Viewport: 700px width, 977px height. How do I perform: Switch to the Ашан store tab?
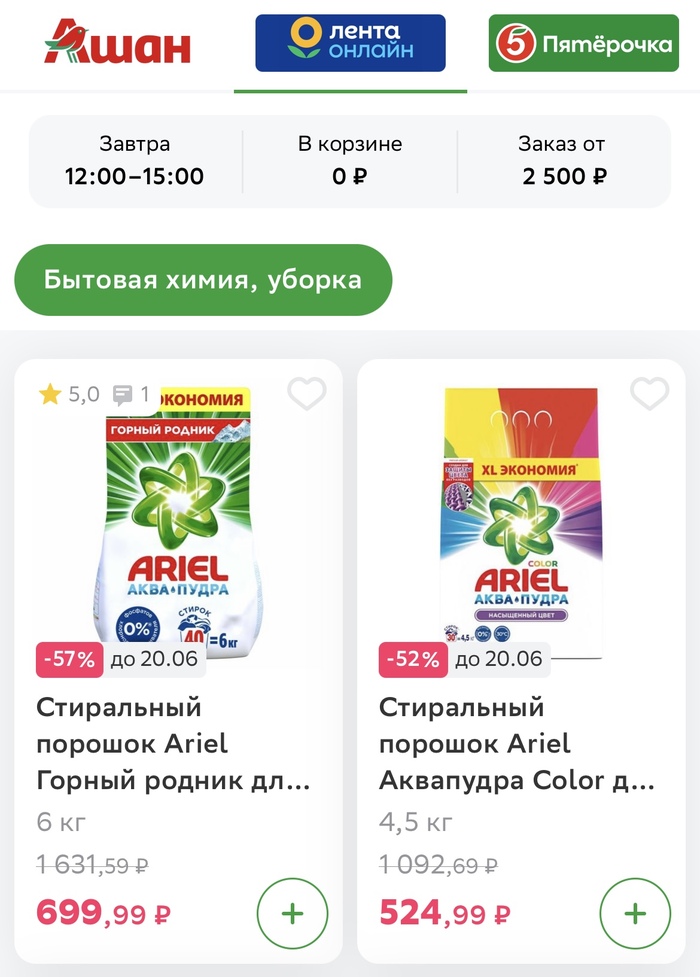[117, 44]
